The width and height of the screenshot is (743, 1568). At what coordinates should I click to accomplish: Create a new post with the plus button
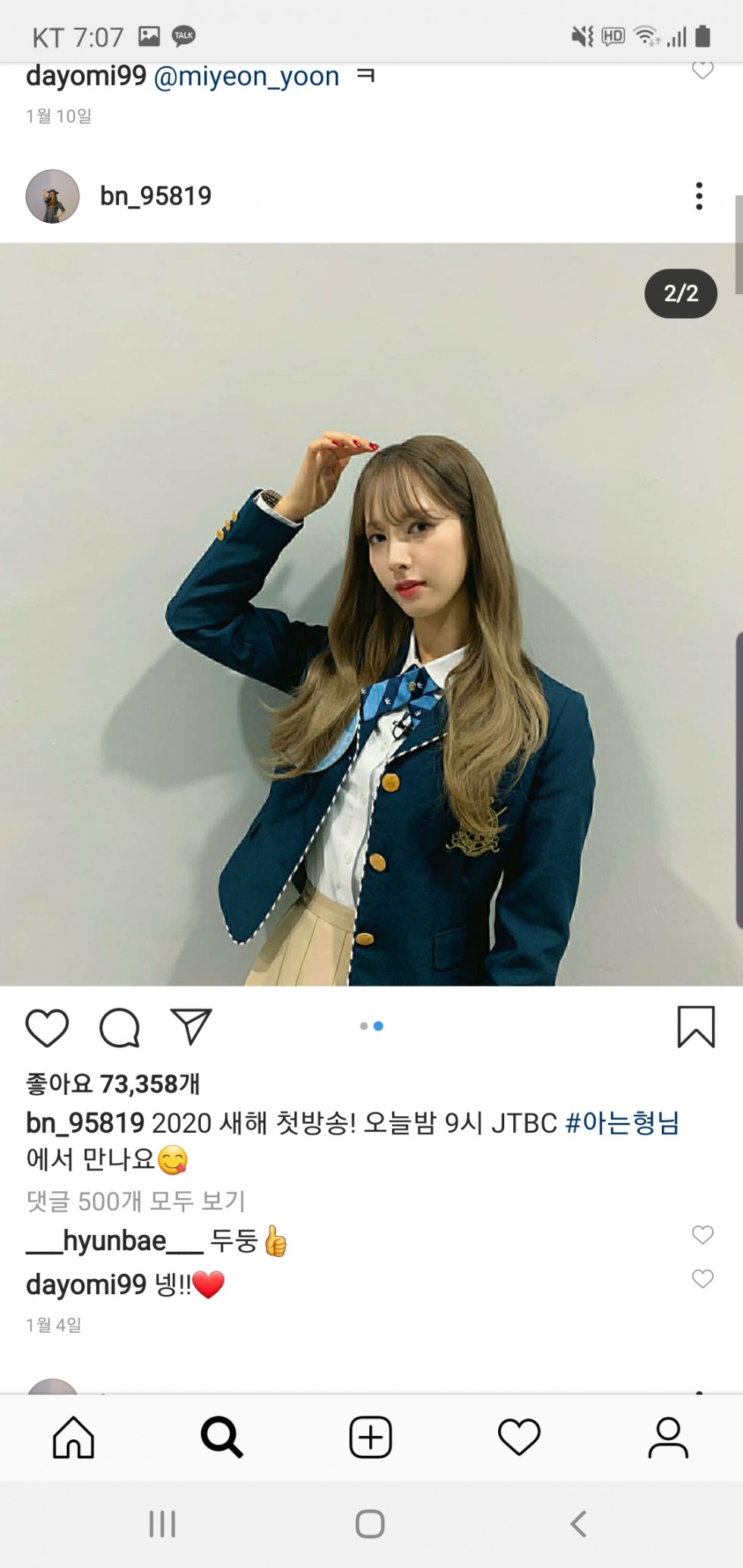[x=371, y=1438]
